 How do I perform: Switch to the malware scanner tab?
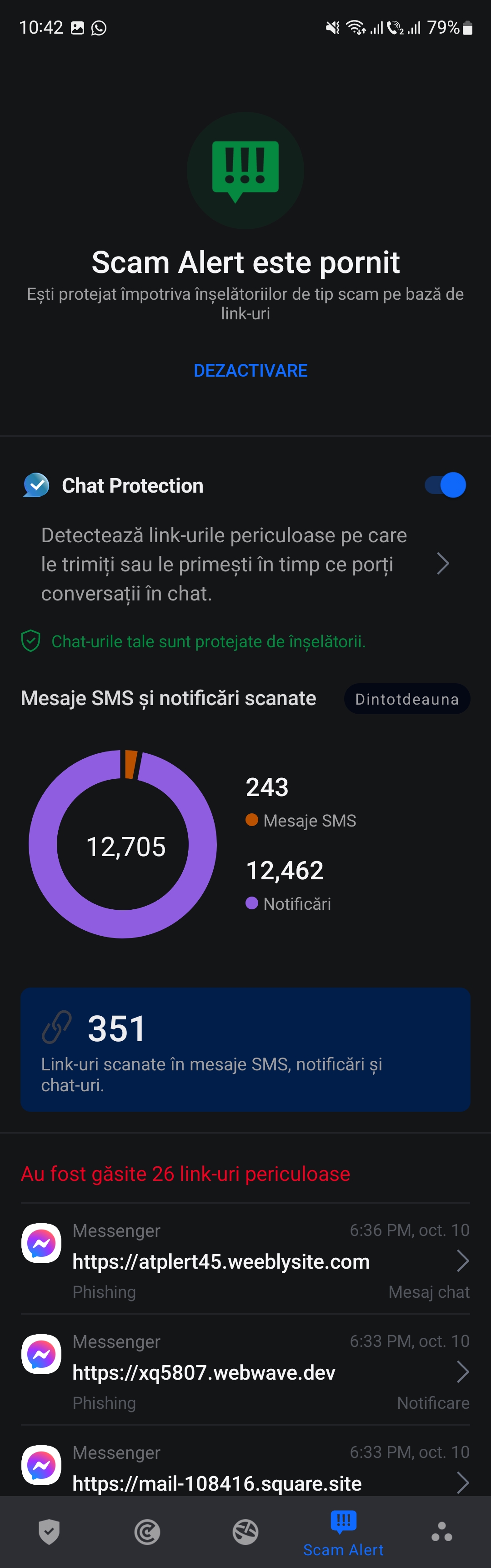tap(147, 1532)
